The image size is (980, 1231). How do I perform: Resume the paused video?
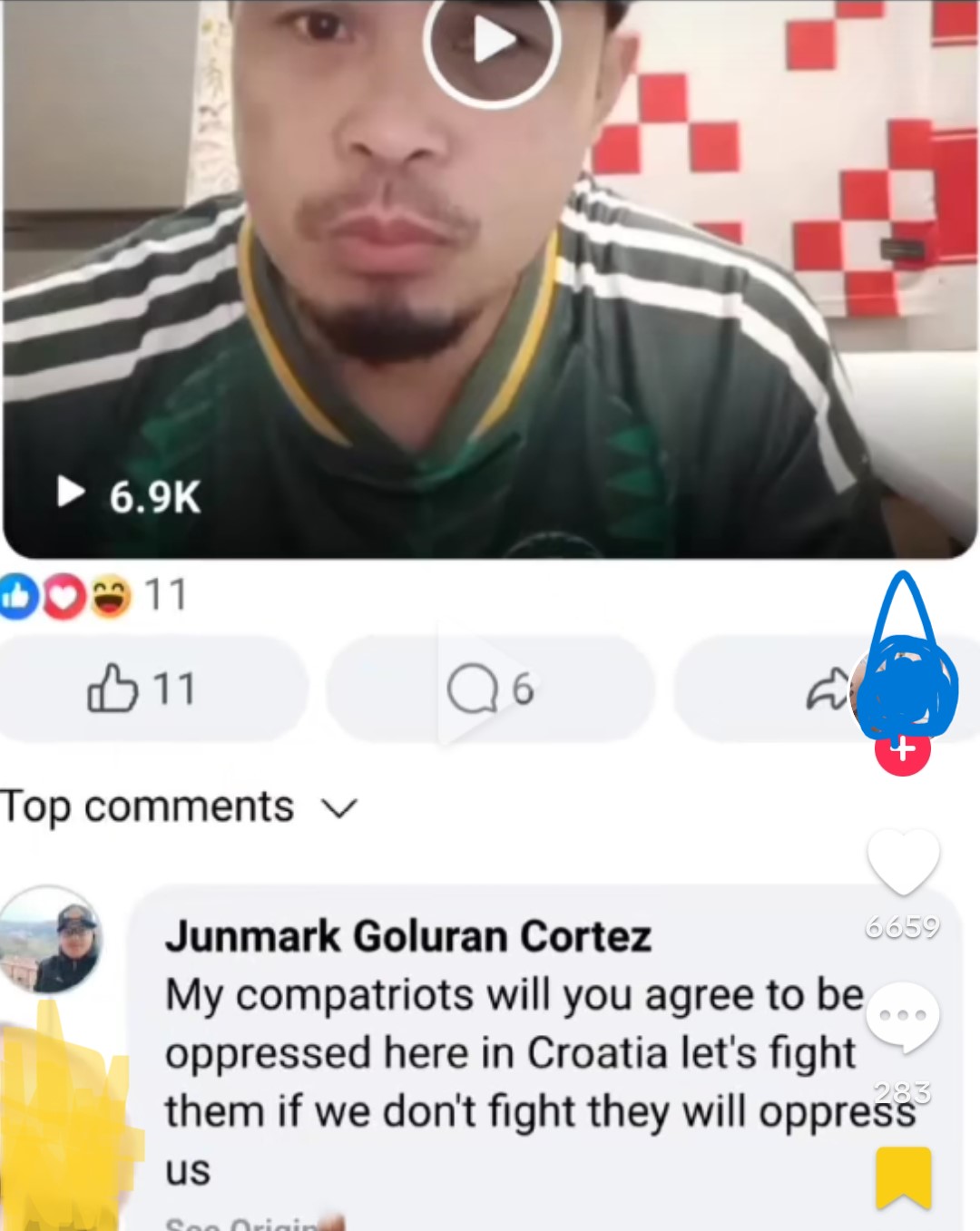[491, 41]
